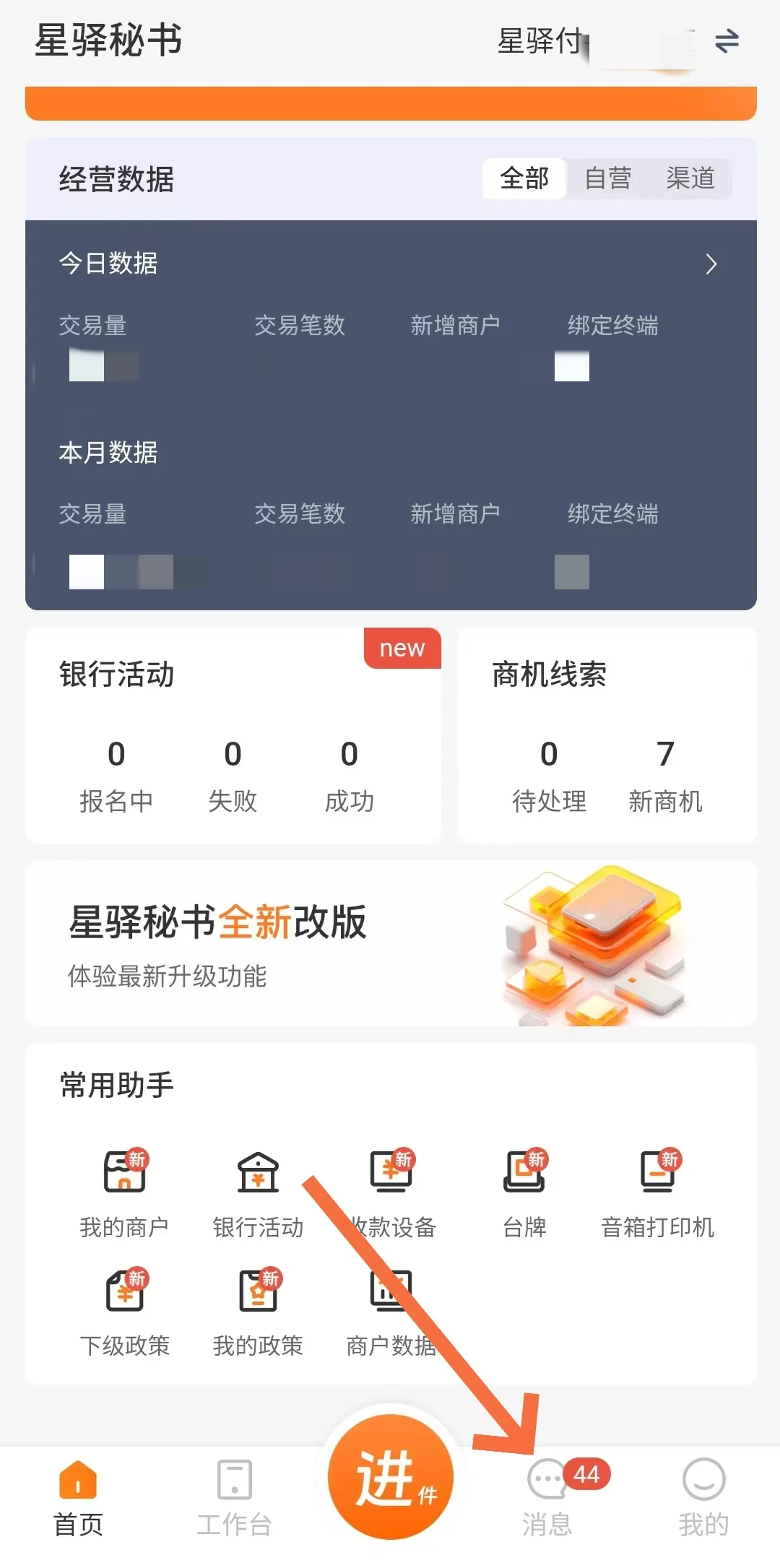Open 台牌 helper
Screen dimensions: 780x1568
click(524, 1191)
